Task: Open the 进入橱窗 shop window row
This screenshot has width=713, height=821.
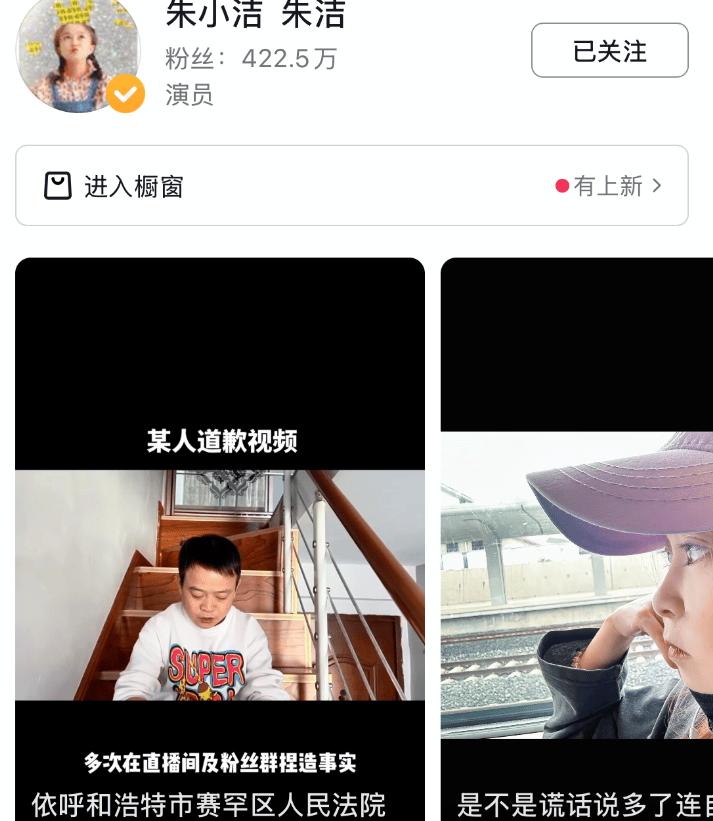Action: pyautogui.click(x=351, y=186)
